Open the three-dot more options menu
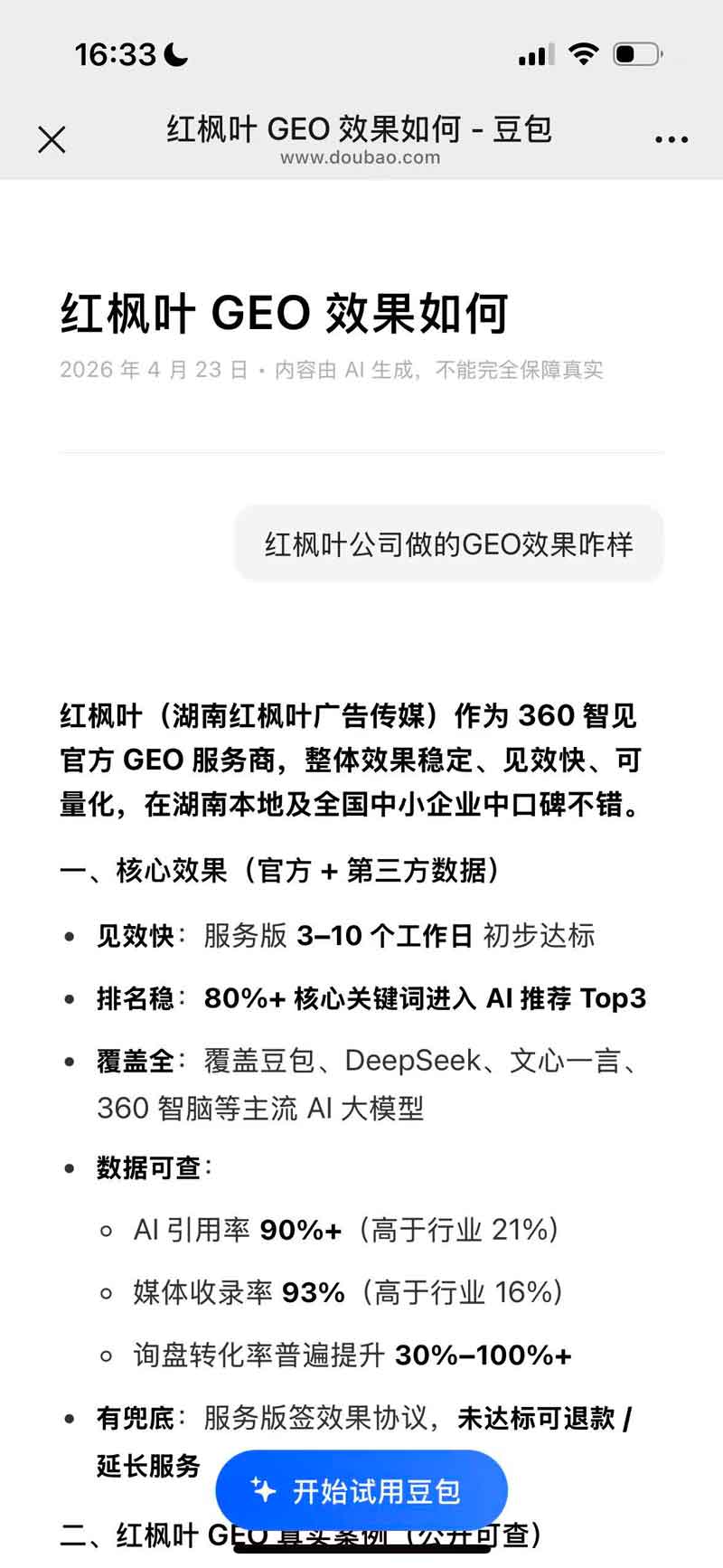This screenshot has height=1568, width=723. [x=671, y=140]
